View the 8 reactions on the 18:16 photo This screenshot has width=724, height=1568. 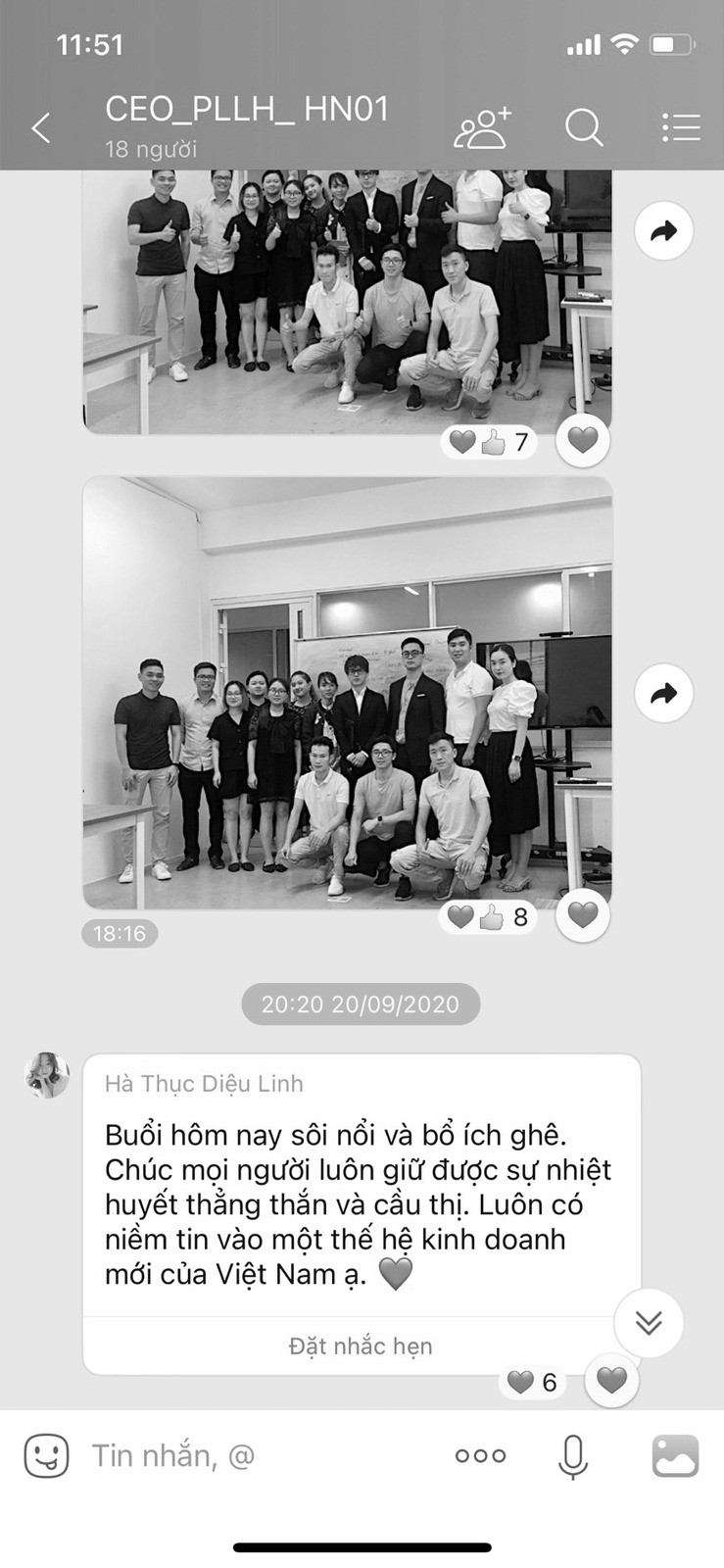point(489,917)
